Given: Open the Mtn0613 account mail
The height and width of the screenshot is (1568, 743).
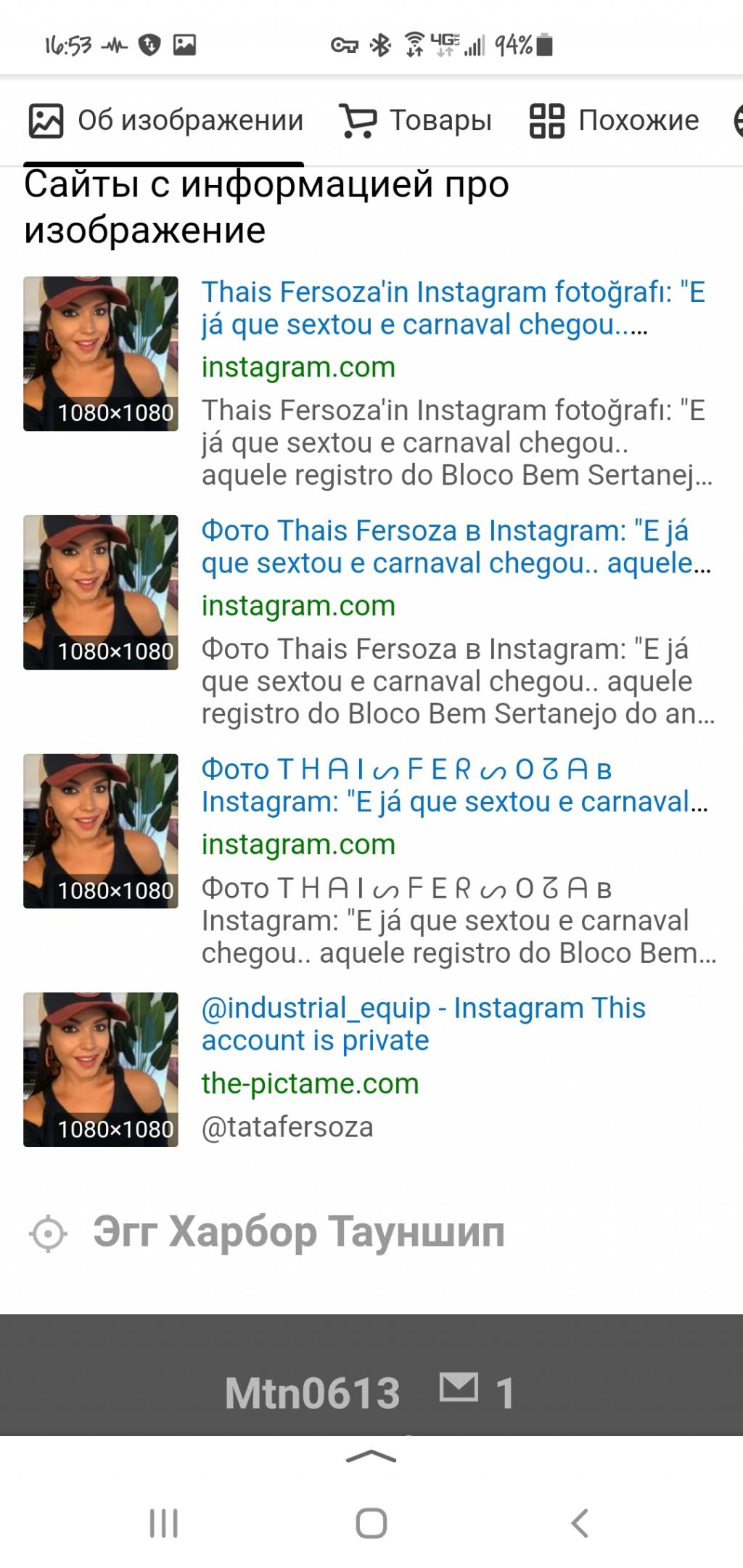Looking at the screenshot, I should coord(459,1390).
